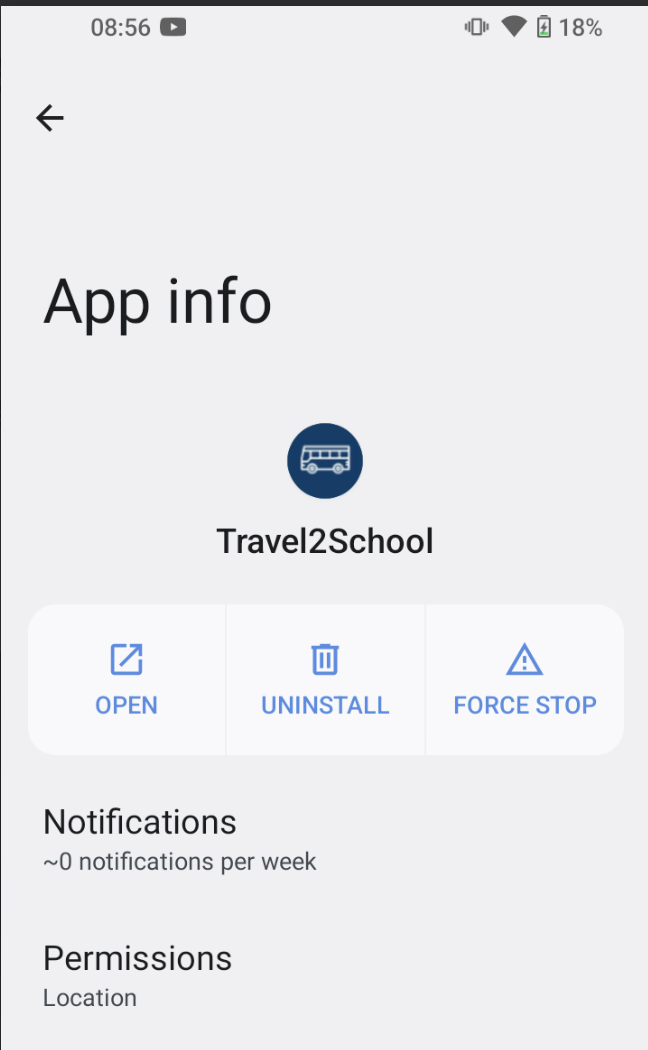Image resolution: width=648 pixels, height=1050 pixels.
Task: Force stop the Travel2School app
Action: (x=525, y=680)
